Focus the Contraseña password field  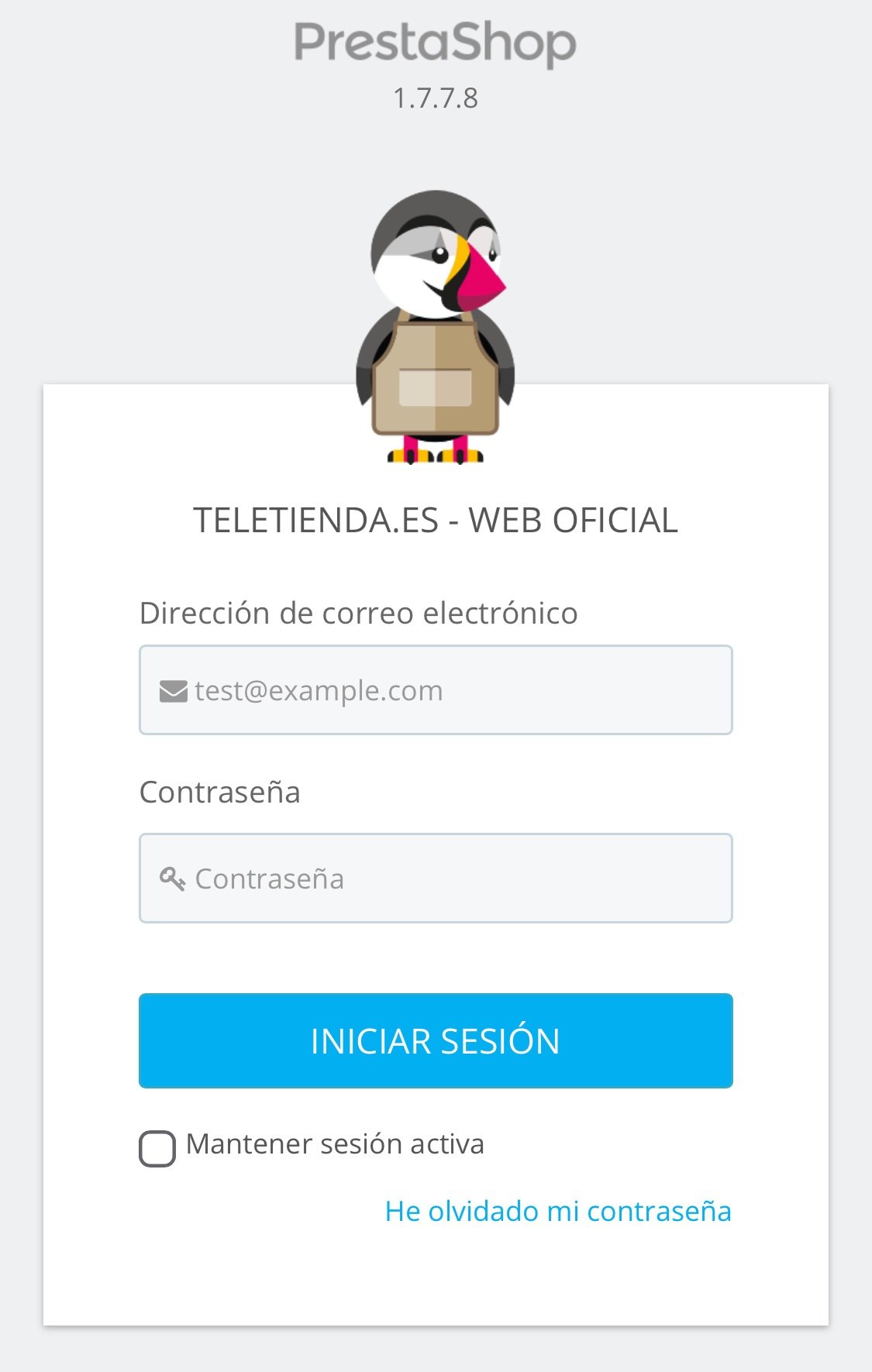point(436,878)
